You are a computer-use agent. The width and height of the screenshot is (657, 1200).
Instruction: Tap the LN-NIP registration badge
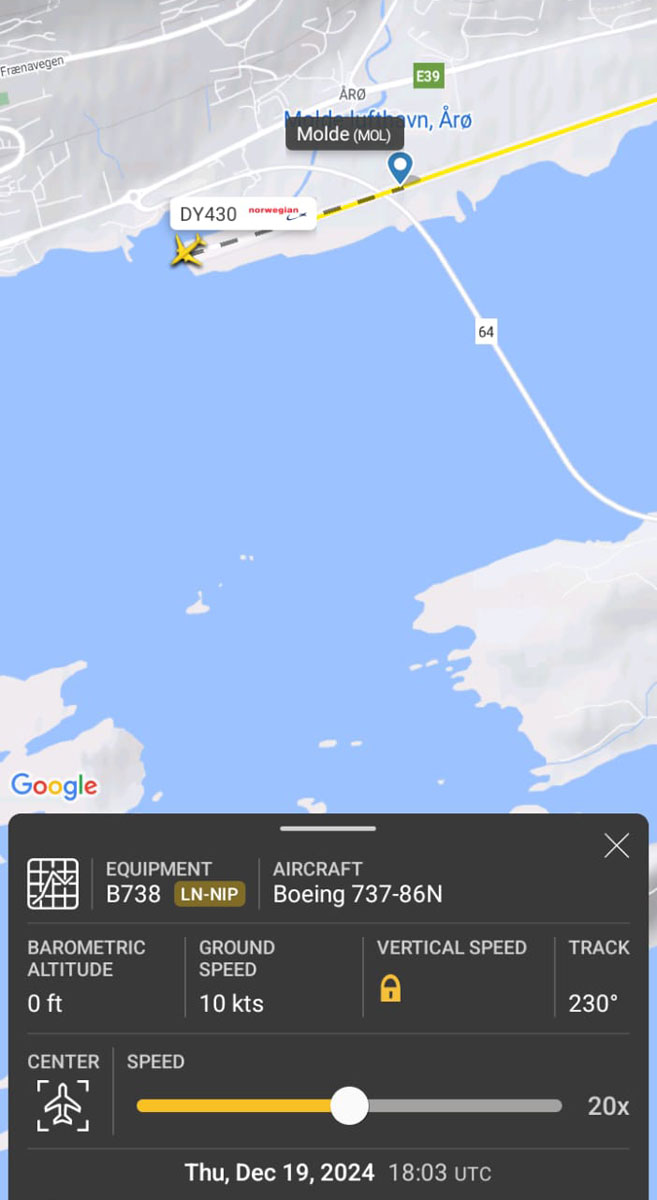coord(210,894)
